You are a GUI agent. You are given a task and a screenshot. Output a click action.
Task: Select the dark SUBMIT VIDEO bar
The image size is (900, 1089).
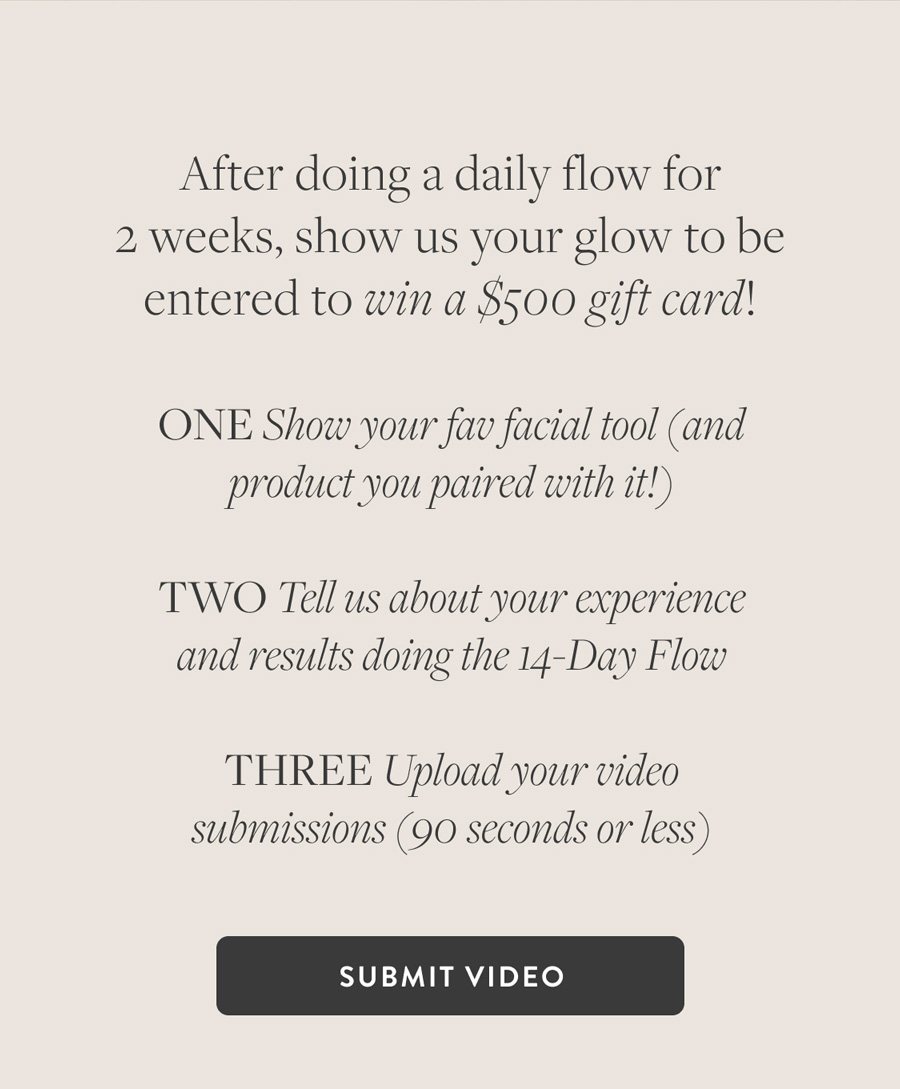[449, 977]
